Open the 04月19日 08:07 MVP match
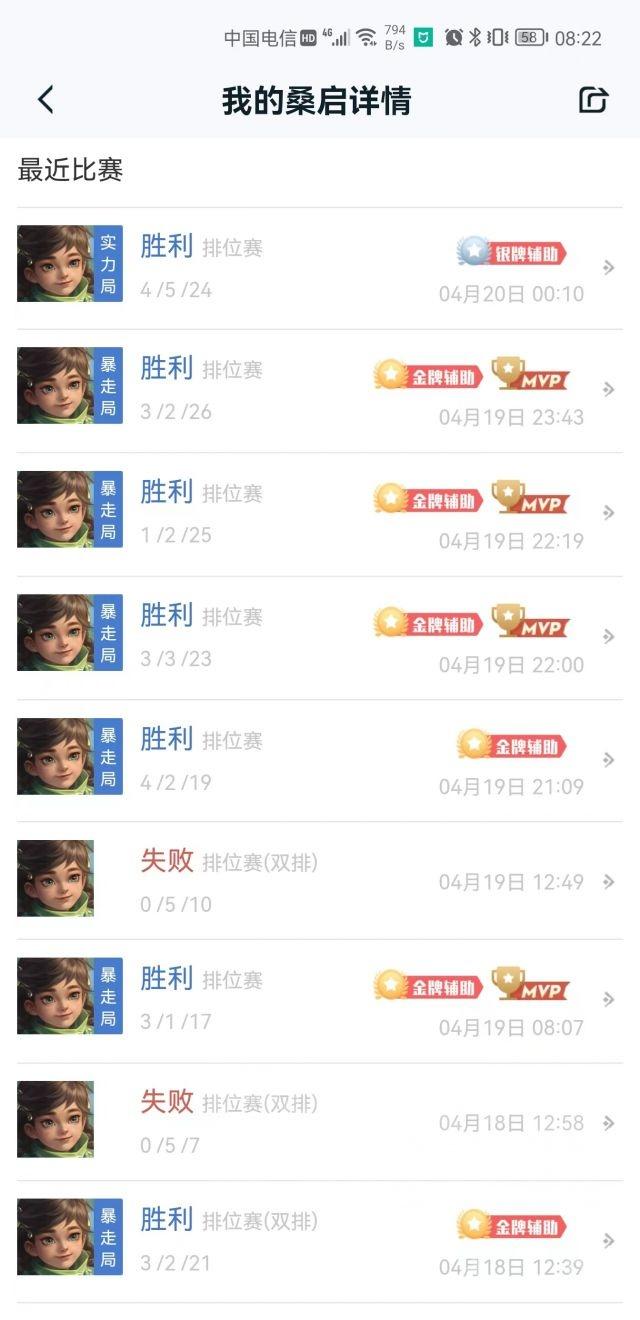640x1320 pixels. pos(318,999)
